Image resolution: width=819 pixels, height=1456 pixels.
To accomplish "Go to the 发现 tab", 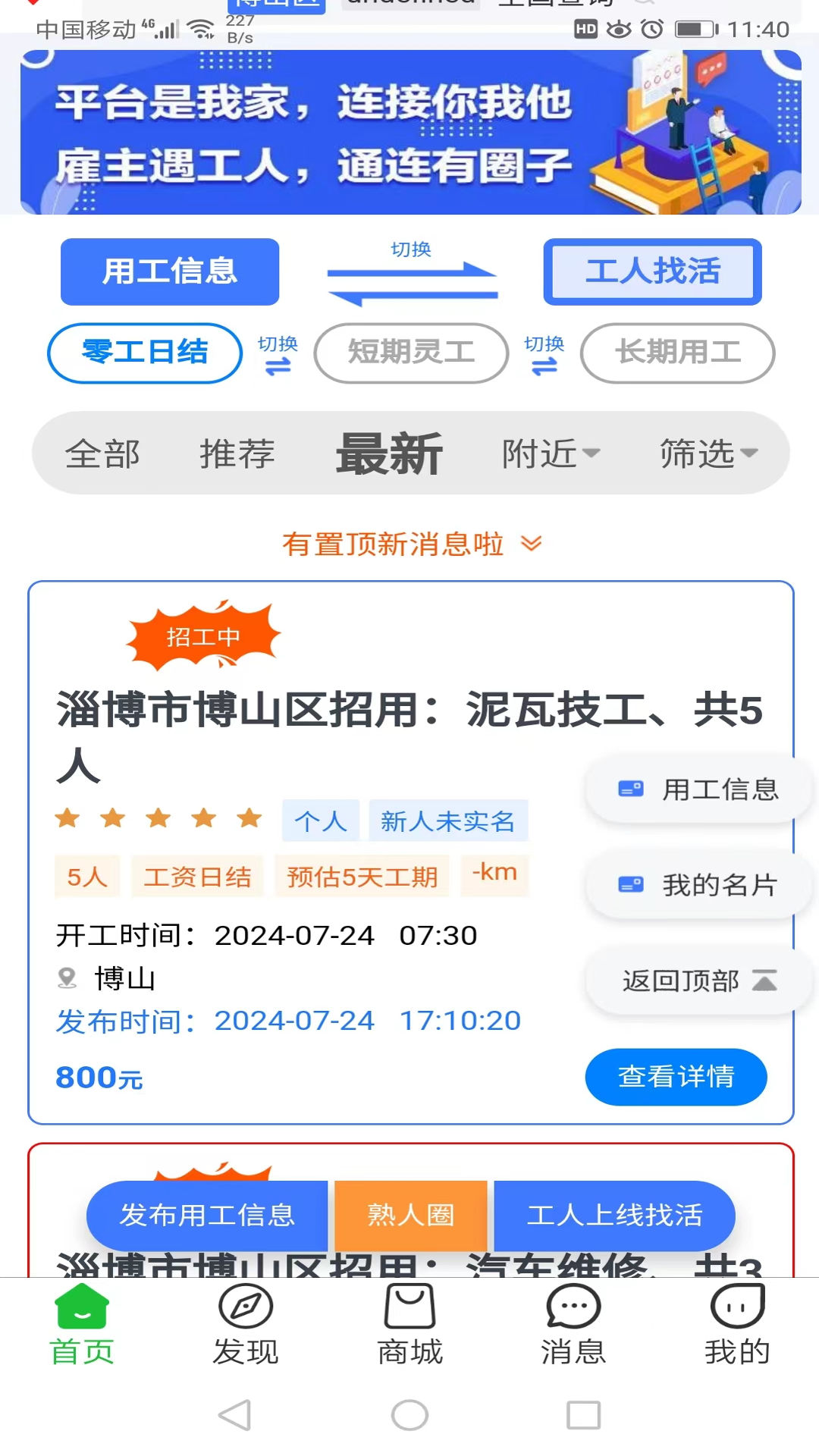I will (246, 1324).
